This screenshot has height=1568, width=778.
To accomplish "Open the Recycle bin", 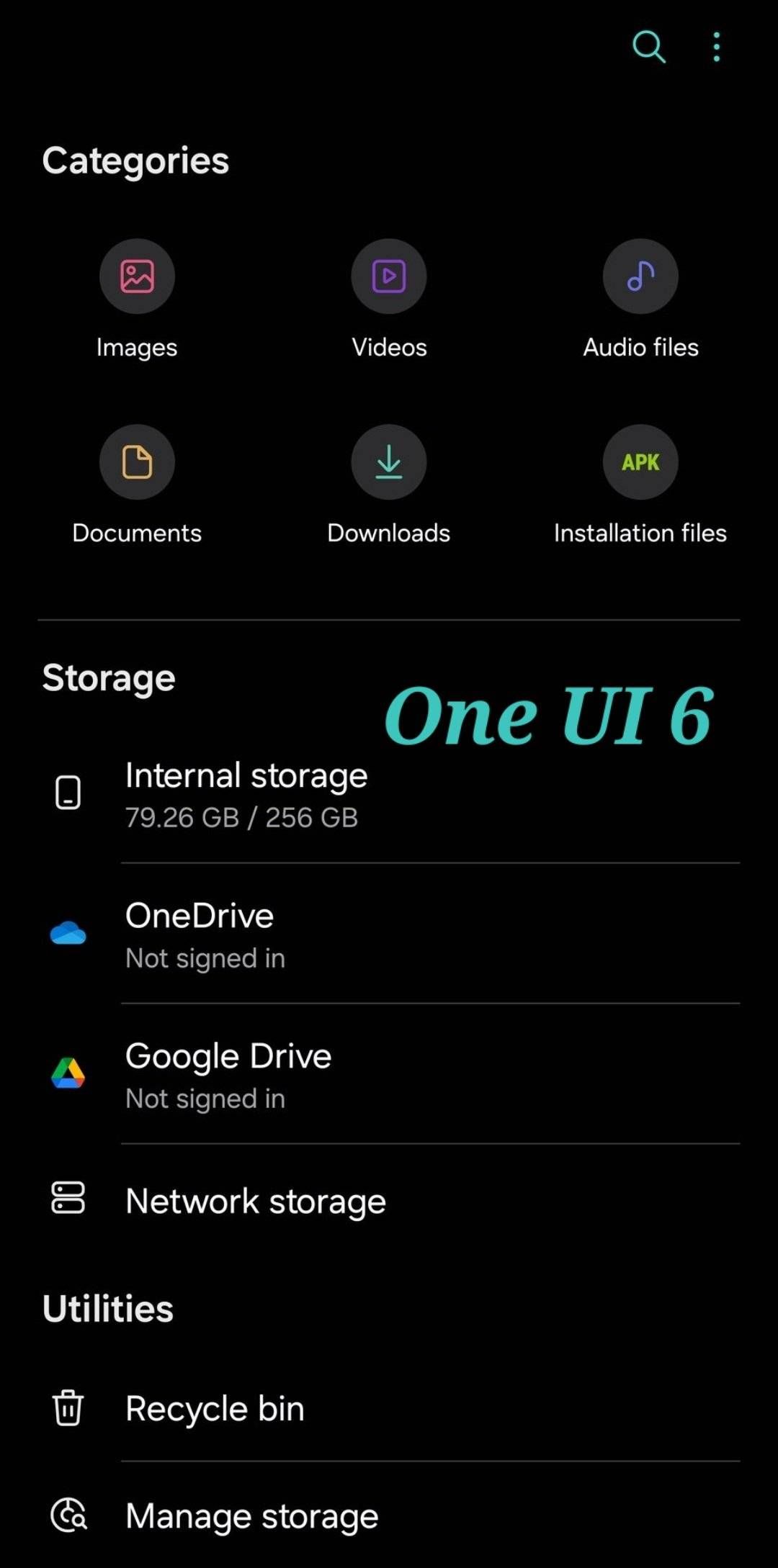I will [x=214, y=1409].
